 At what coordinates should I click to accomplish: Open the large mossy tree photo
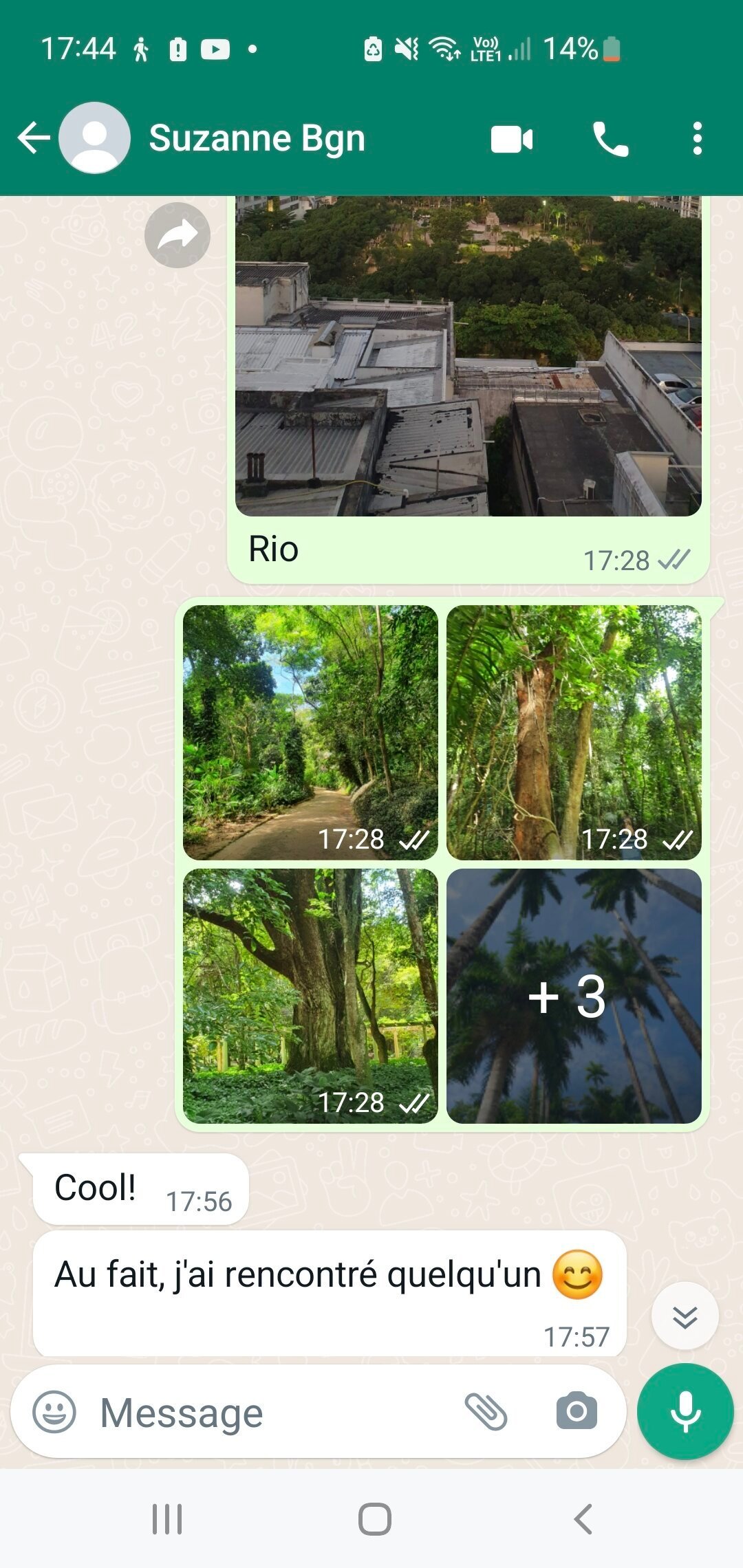[x=310, y=995]
